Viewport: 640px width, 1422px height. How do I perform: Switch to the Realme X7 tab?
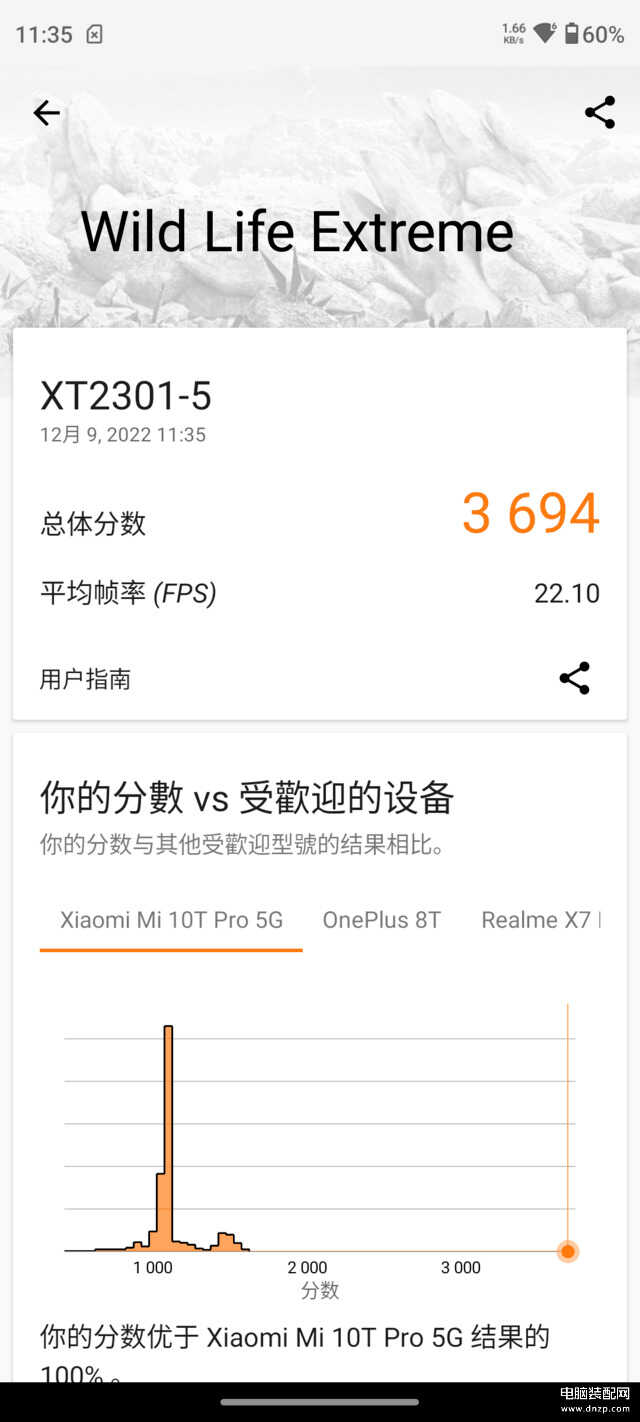(x=538, y=920)
